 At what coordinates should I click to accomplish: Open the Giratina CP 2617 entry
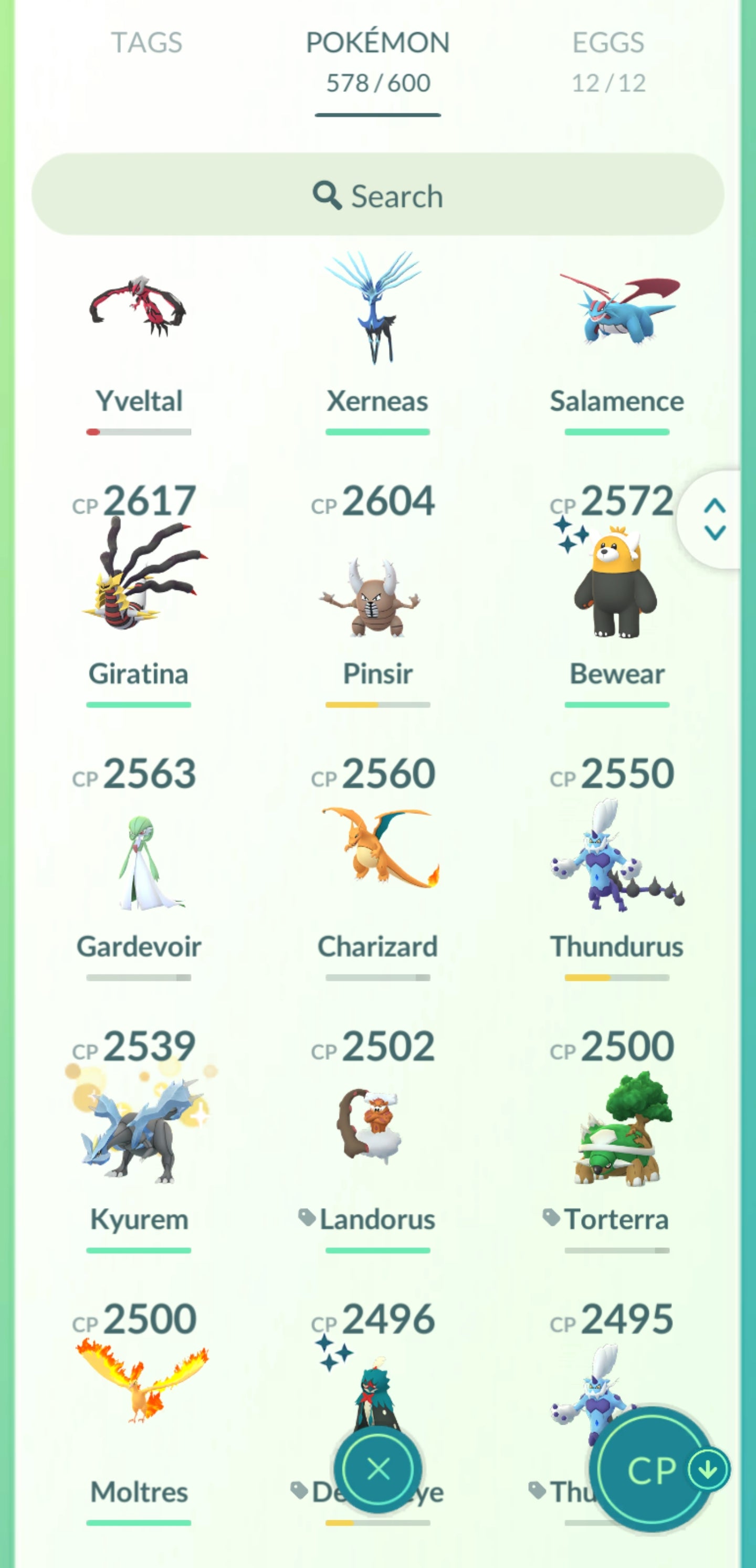139,585
